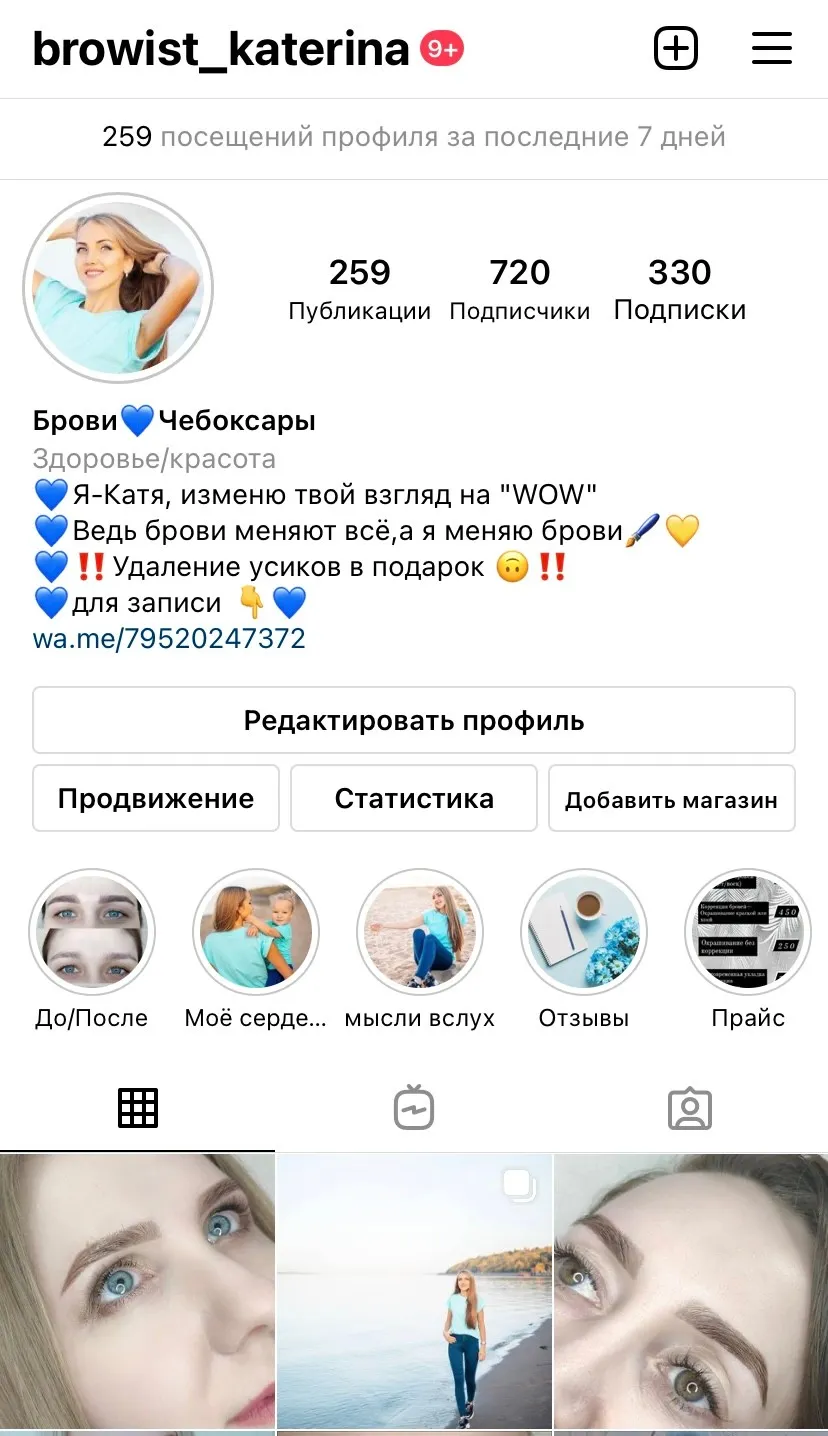Open the Отзывы highlight
This screenshot has width=828, height=1436.
[584, 932]
